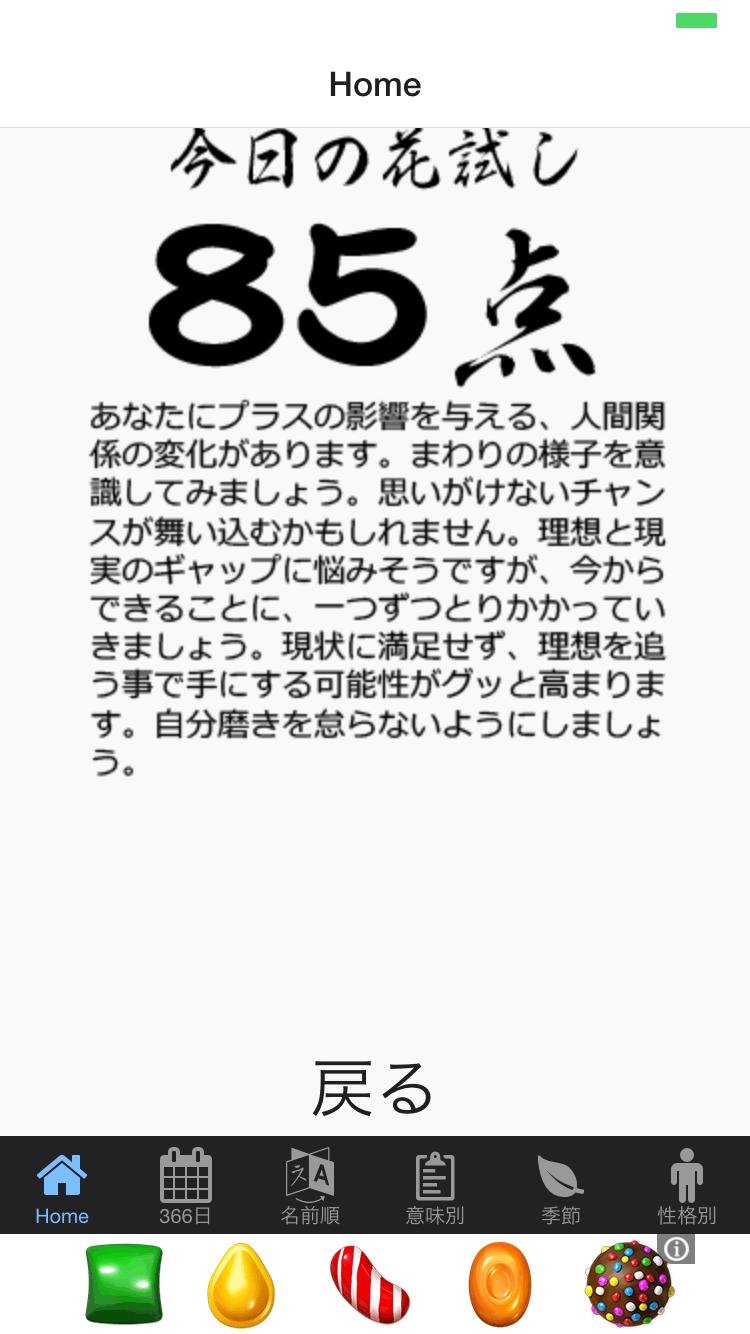
Task: Switch to the 名前順 tab
Action: pos(310,1187)
